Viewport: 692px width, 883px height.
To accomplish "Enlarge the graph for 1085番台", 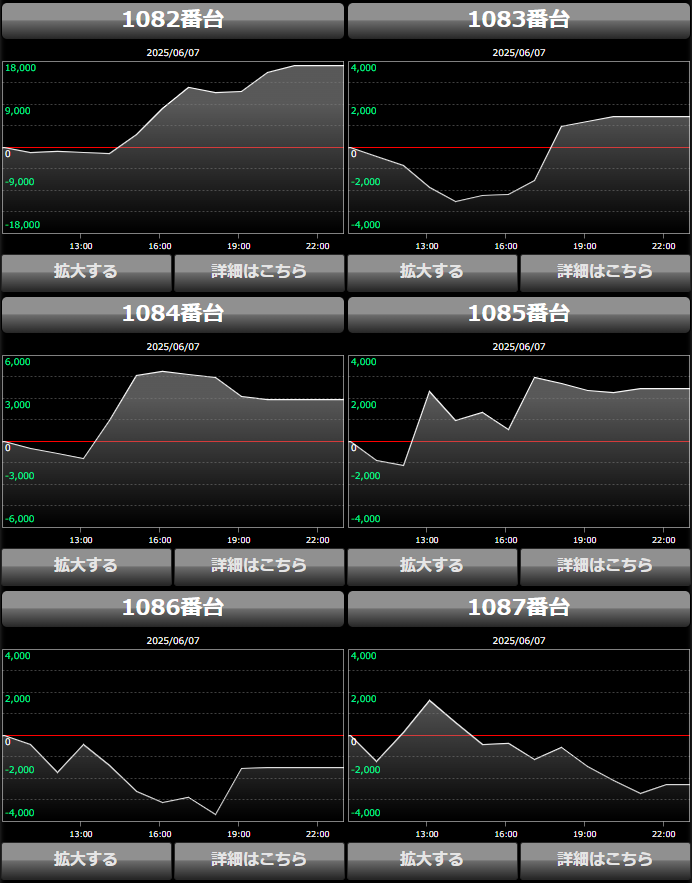I will pyautogui.click(x=432, y=565).
